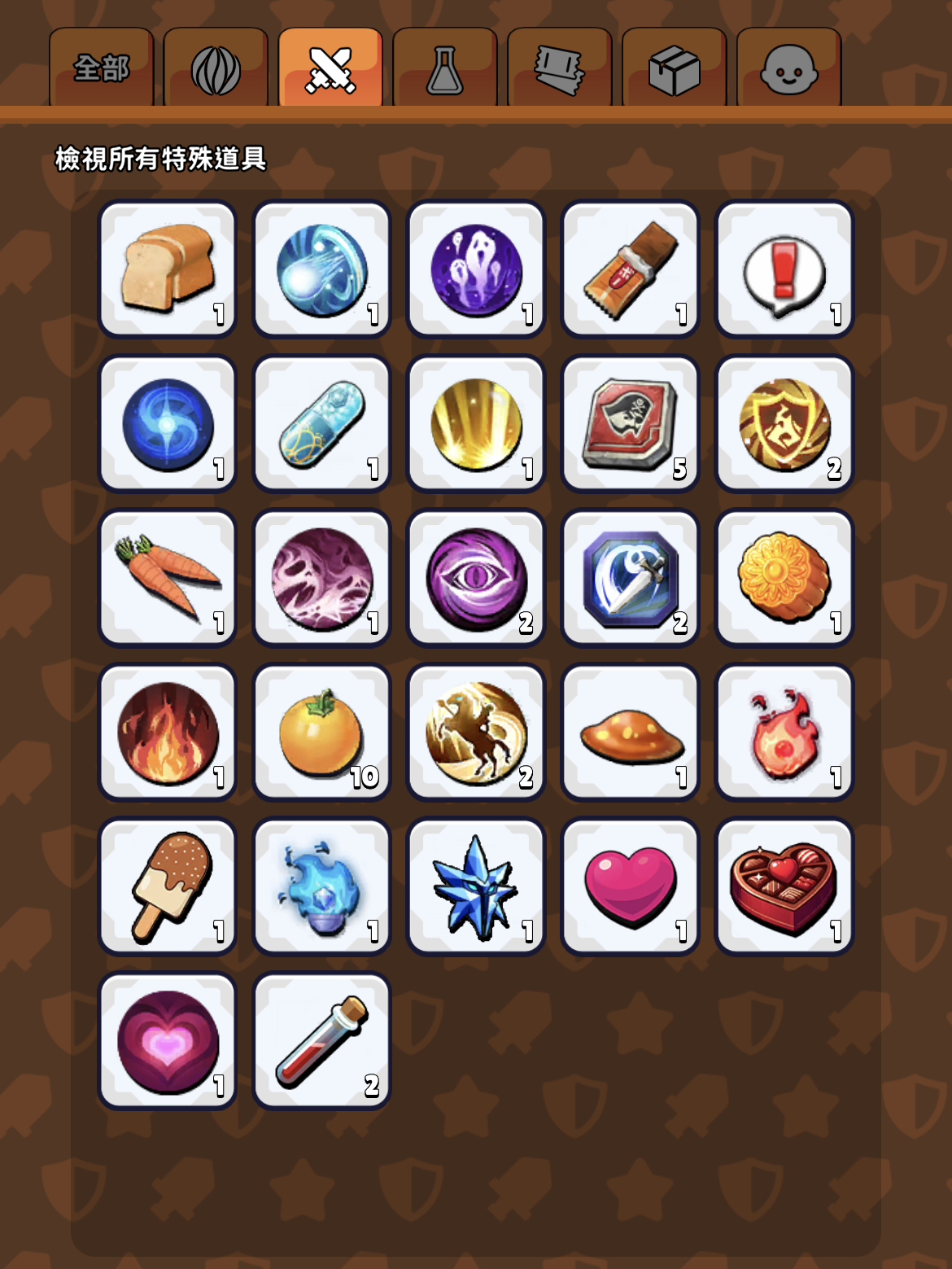Open the chocolate bar item
The width and height of the screenshot is (952, 1269).
pyautogui.click(x=631, y=269)
